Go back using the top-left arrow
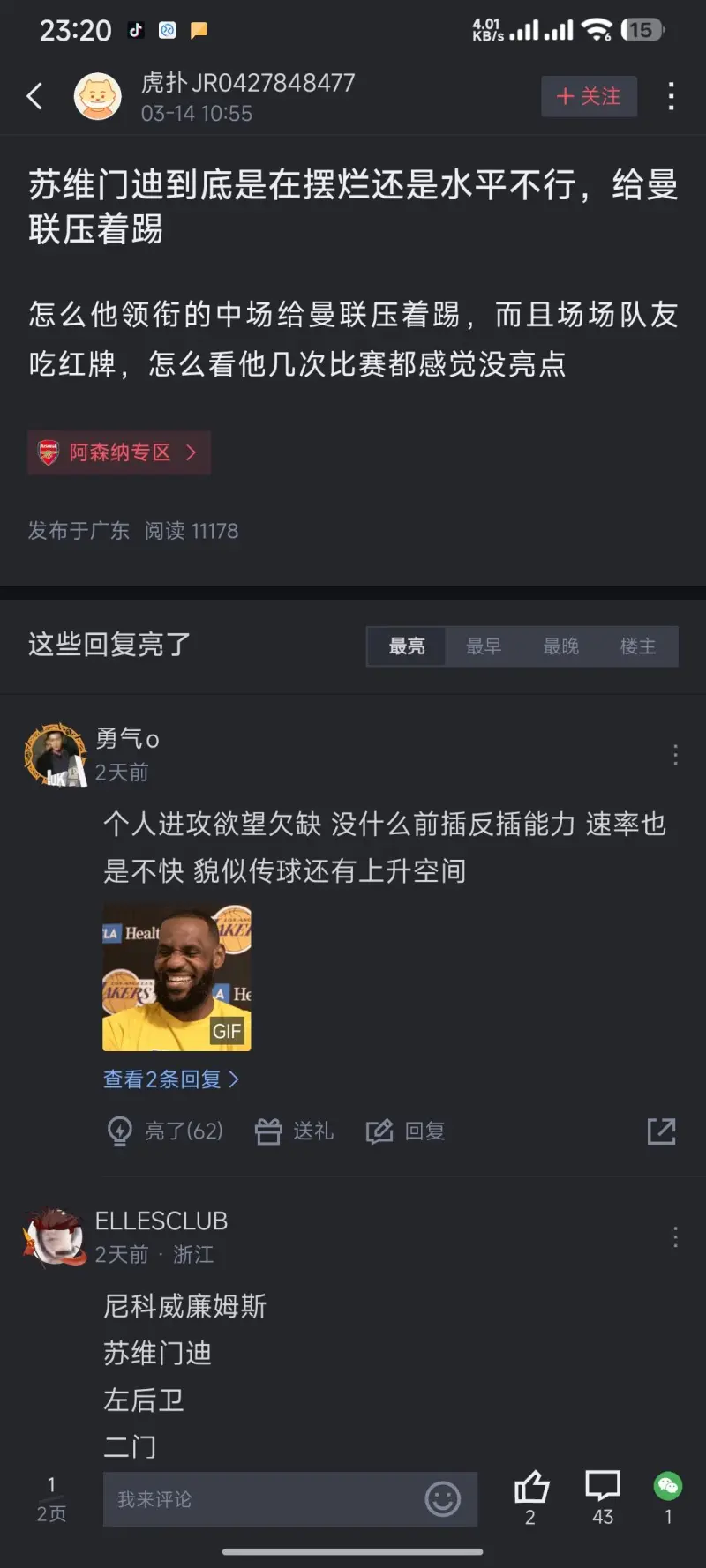This screenshot has width=706, height=1568. [35, 96]
